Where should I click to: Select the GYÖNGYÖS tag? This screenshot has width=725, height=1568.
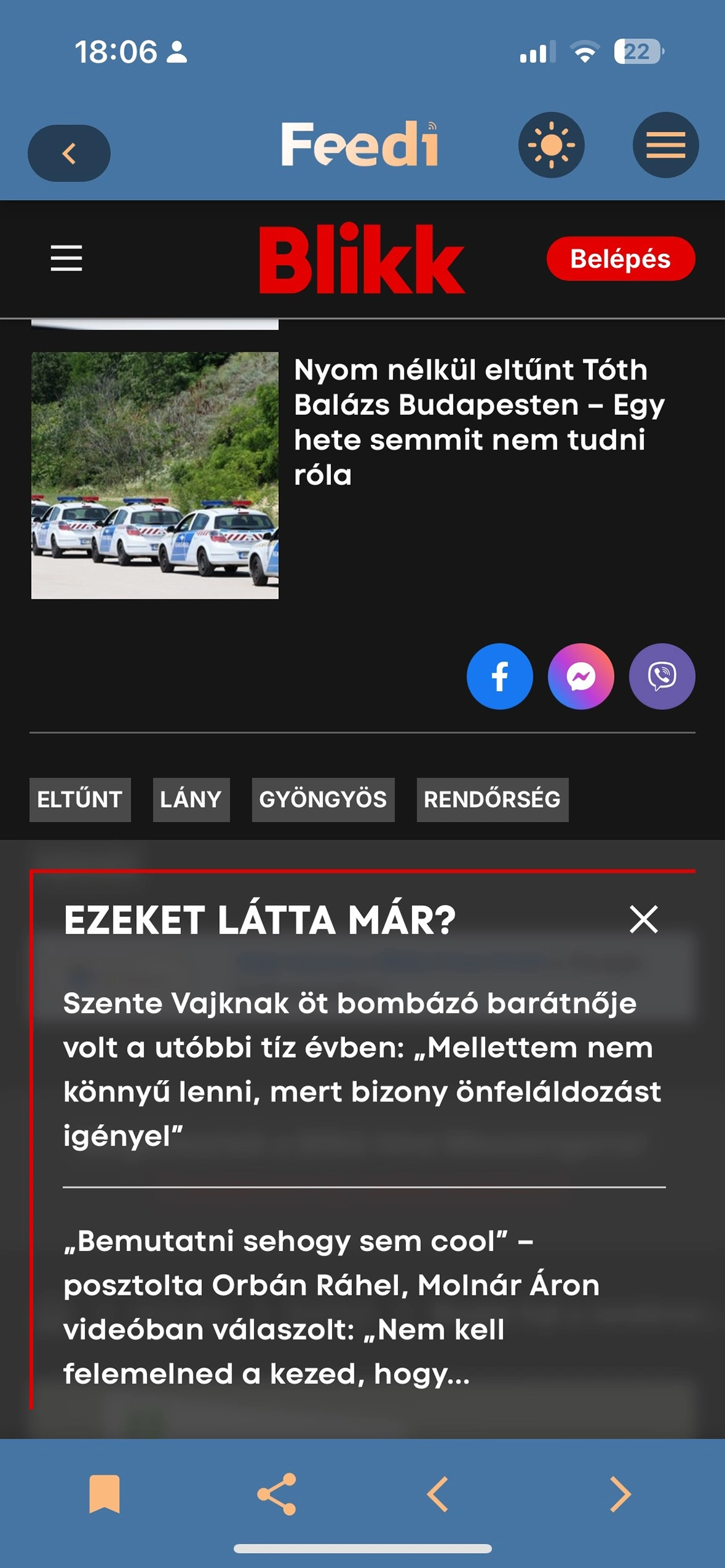tap(323, 799)
